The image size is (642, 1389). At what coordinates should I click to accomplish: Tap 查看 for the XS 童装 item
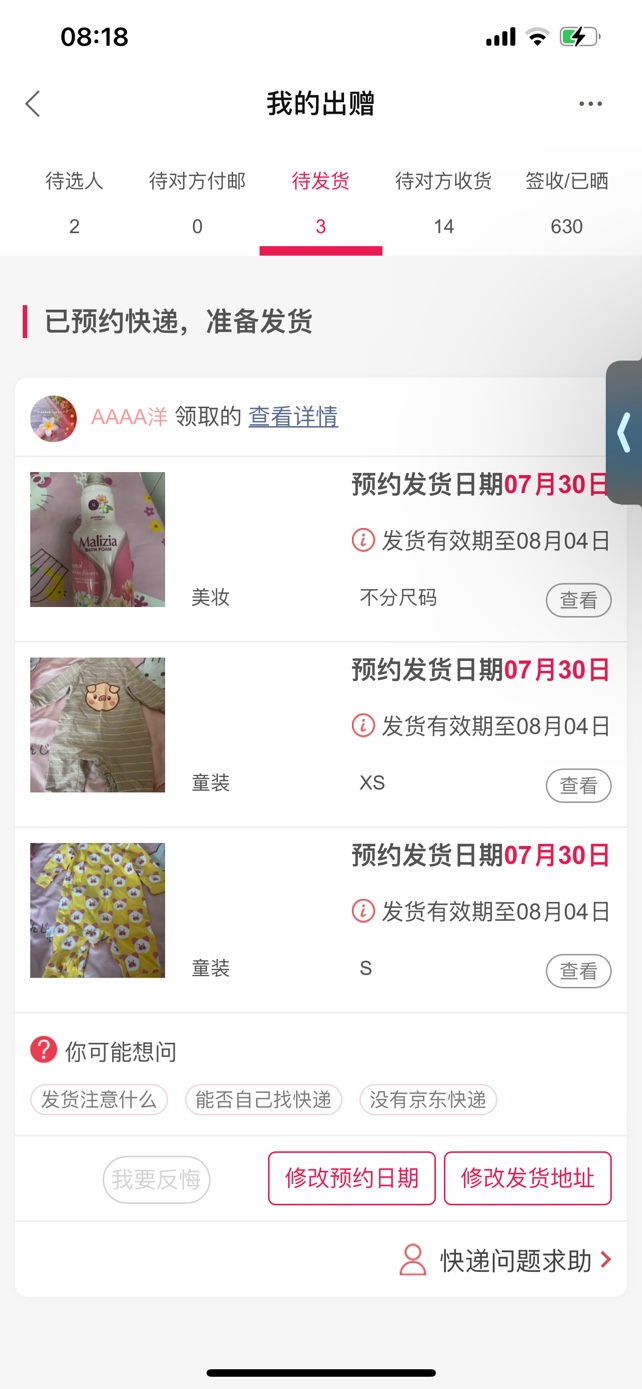coord(578,786)
